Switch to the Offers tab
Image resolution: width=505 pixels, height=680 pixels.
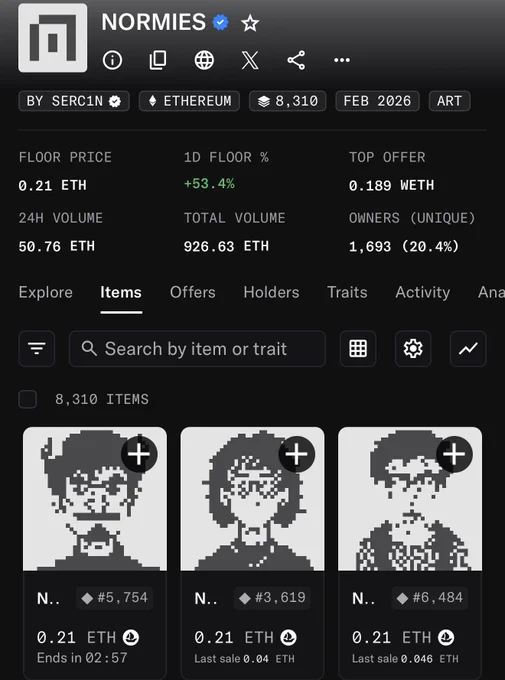pos(193,292)
